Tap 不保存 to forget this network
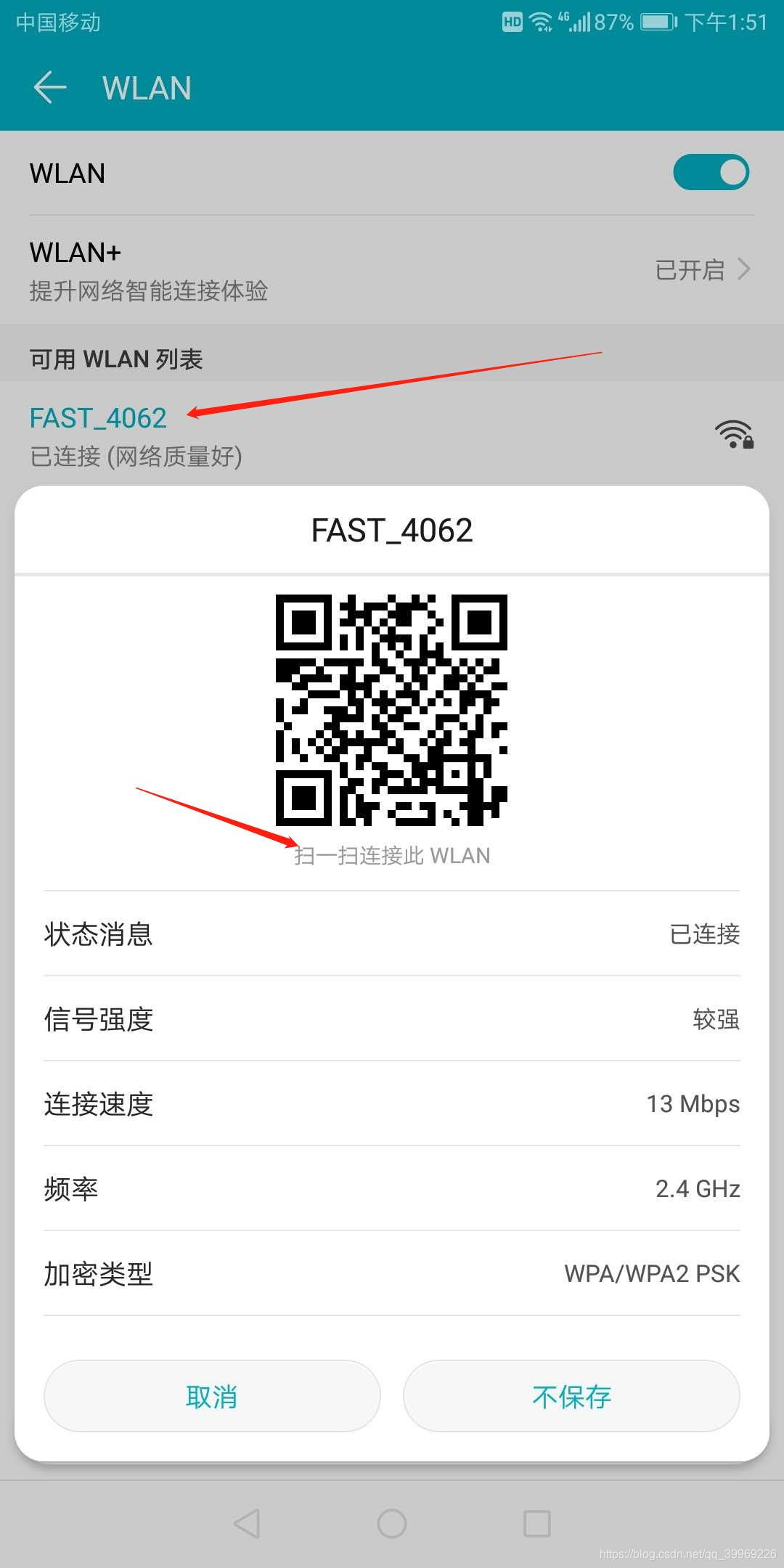Viewport: 784px width, 1568px height. (571, 1396)
